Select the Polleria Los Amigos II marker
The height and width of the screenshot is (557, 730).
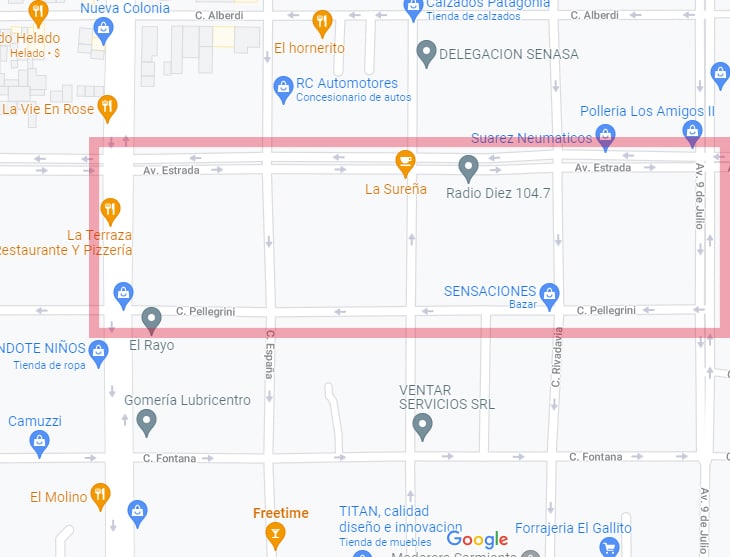point(692,130)
